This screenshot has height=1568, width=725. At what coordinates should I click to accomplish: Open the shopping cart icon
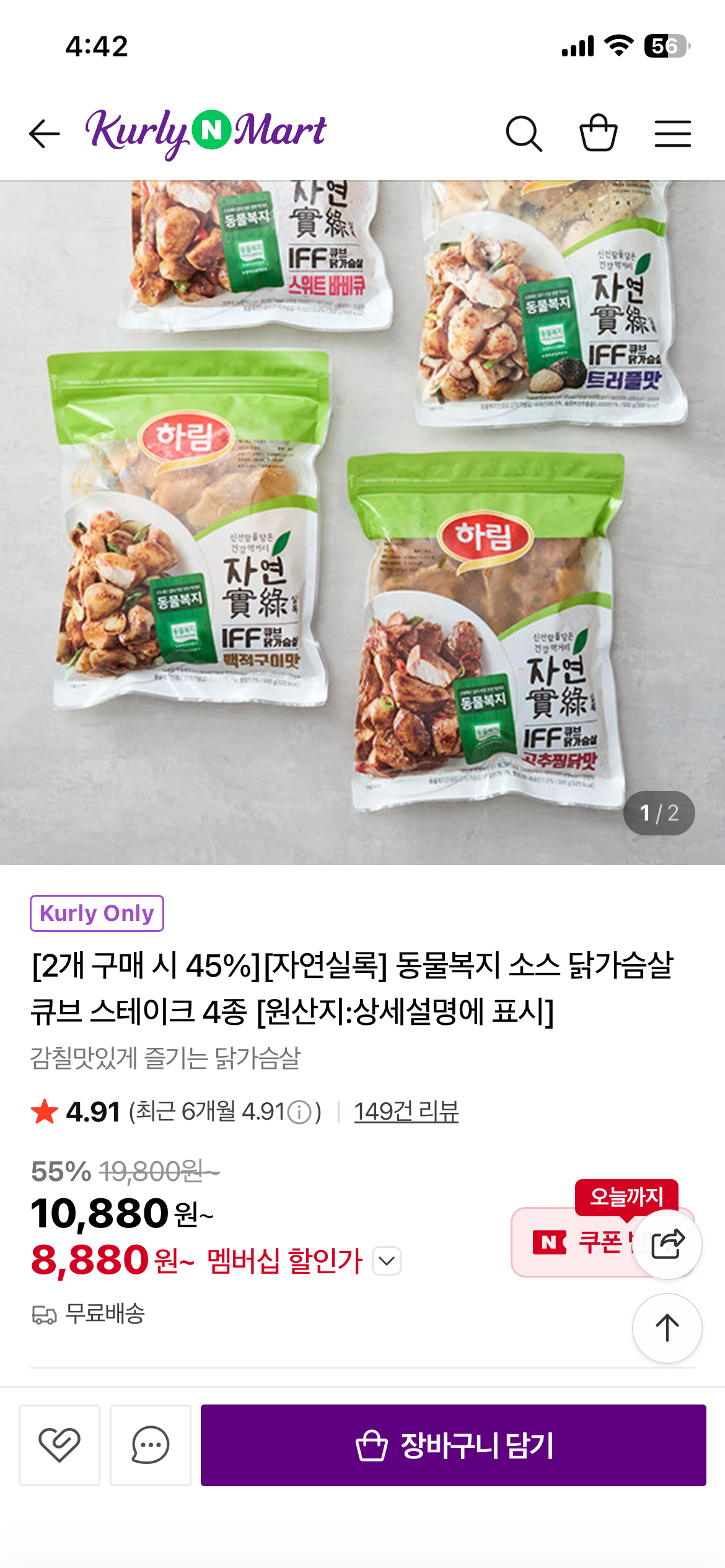point(598,133)
